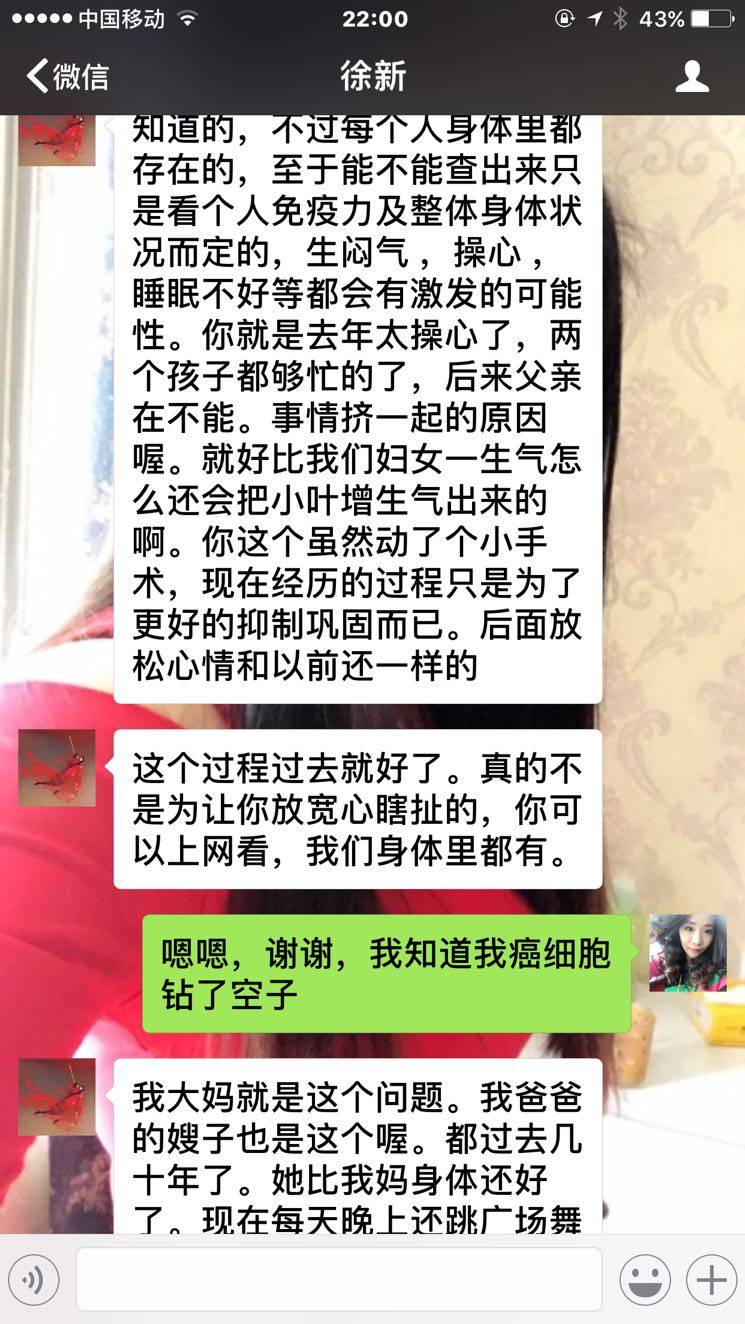745x1324 pixels.
Task: Open 徐新's avatar beside 这个过程过去就好了 message
Action: (x=57, y=768)
